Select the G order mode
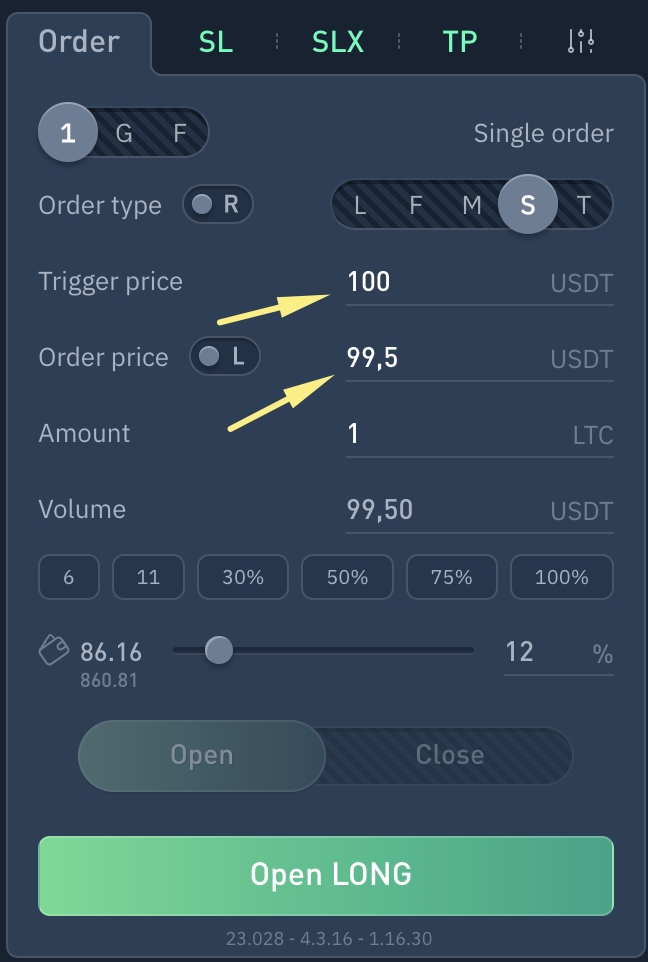The image size is (648, 962). pyautogui.click(x=124, y=134)
